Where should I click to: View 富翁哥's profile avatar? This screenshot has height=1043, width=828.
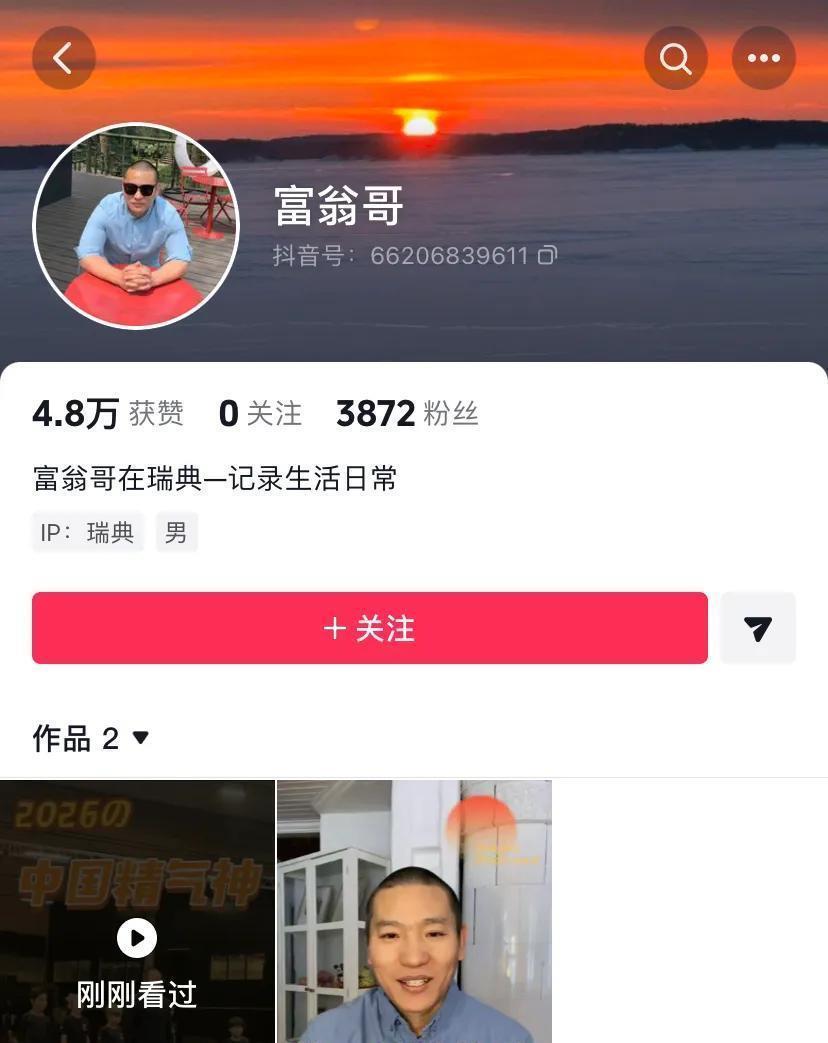pos(136,226)
